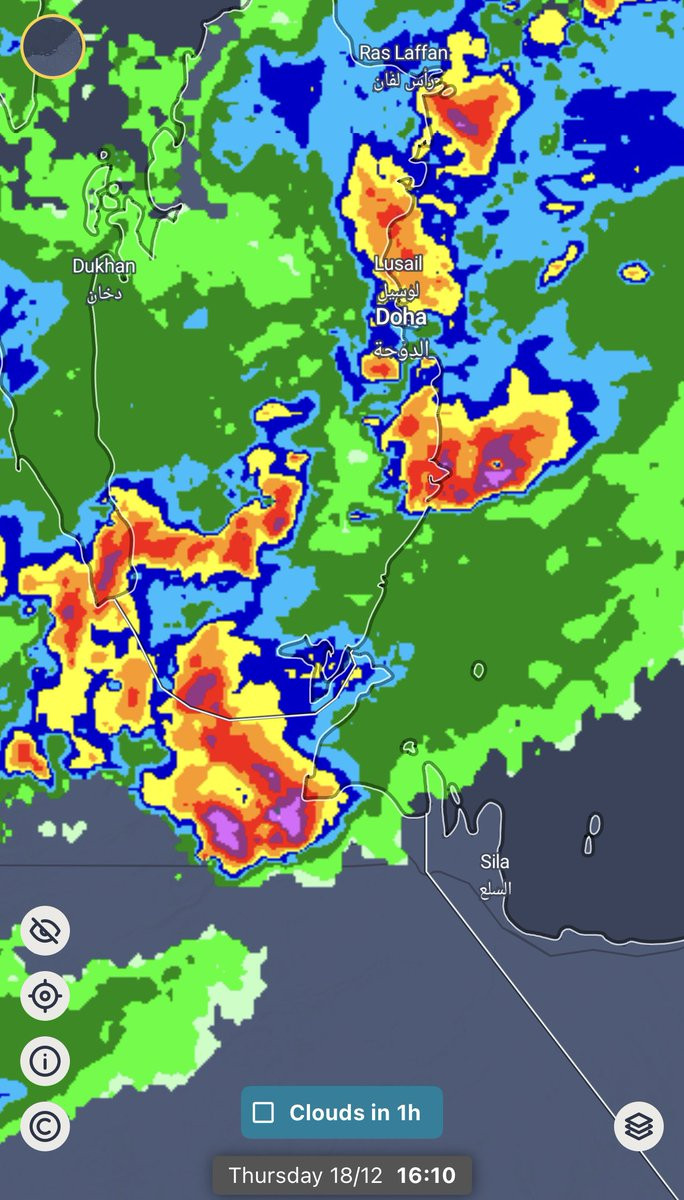Open the round map thumbnail in the corner

coord(52,46)
